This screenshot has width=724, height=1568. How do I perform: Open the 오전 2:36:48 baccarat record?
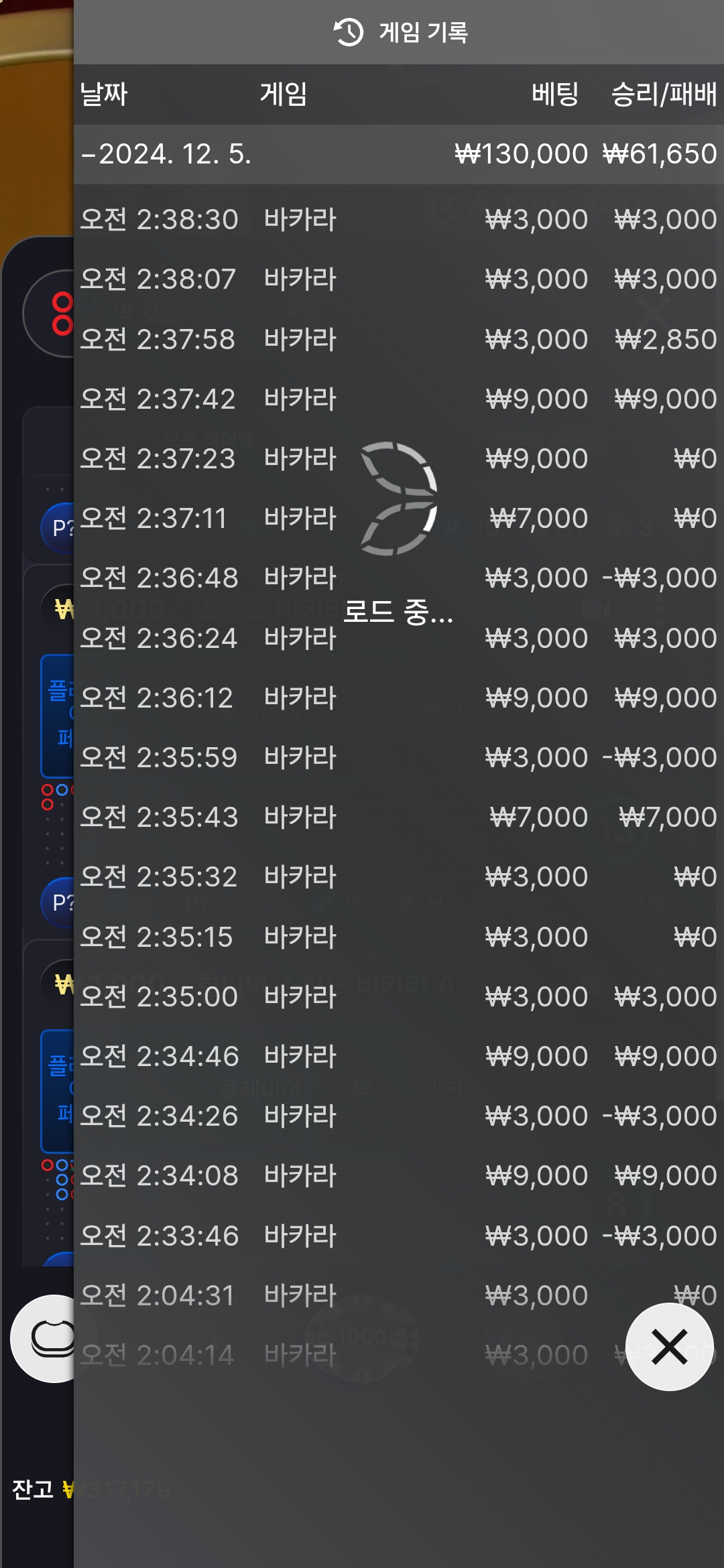click(399, 578)
